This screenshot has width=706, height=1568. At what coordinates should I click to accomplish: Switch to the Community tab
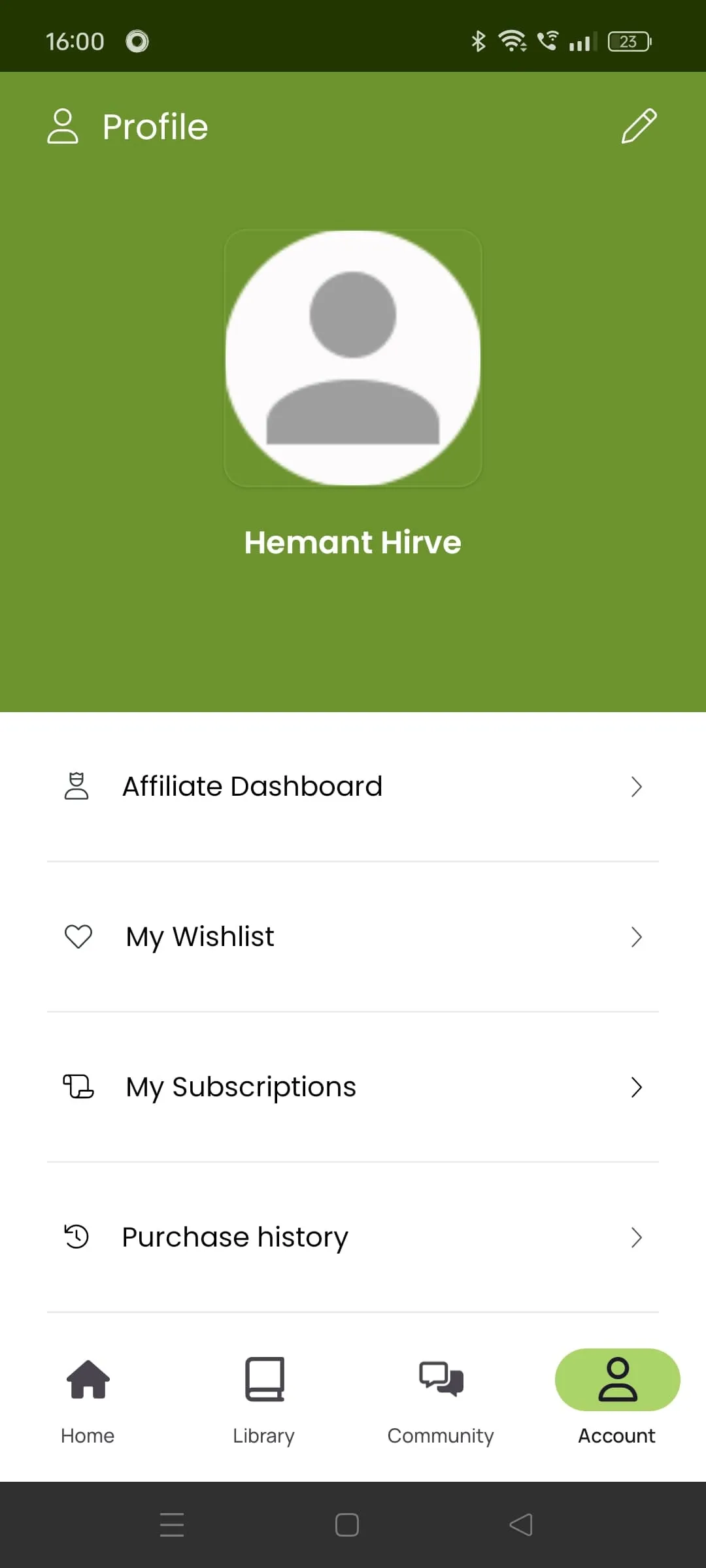click(441, 1398)
